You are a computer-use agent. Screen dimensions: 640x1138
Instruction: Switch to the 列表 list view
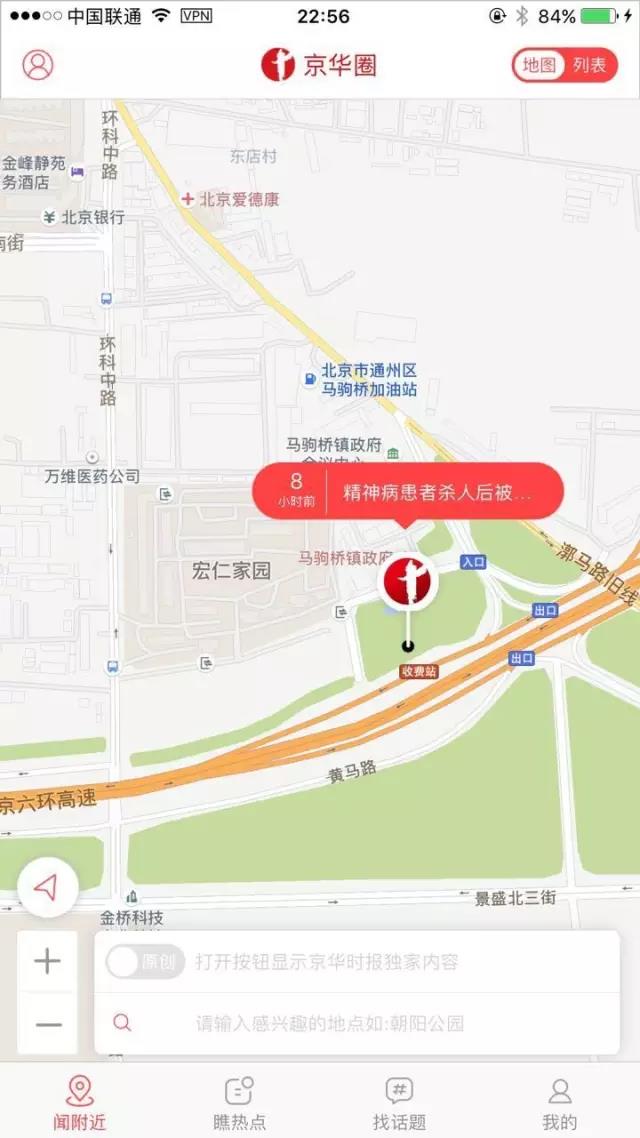coord(590,65)
